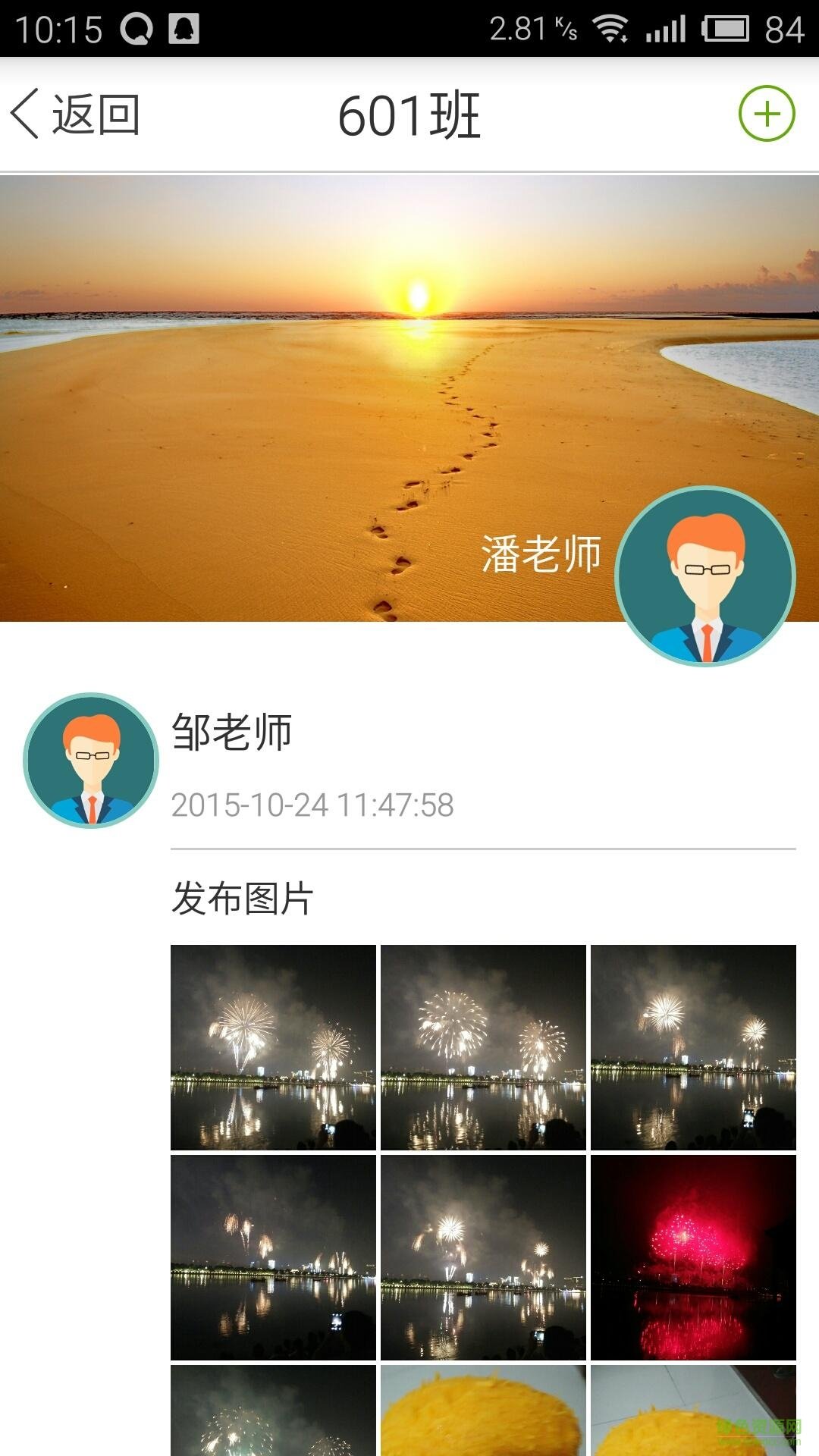Tap the green plus icon to add a post
Image resolution: width=819 pixels, height=1456 pixels.
coord(766,114)
